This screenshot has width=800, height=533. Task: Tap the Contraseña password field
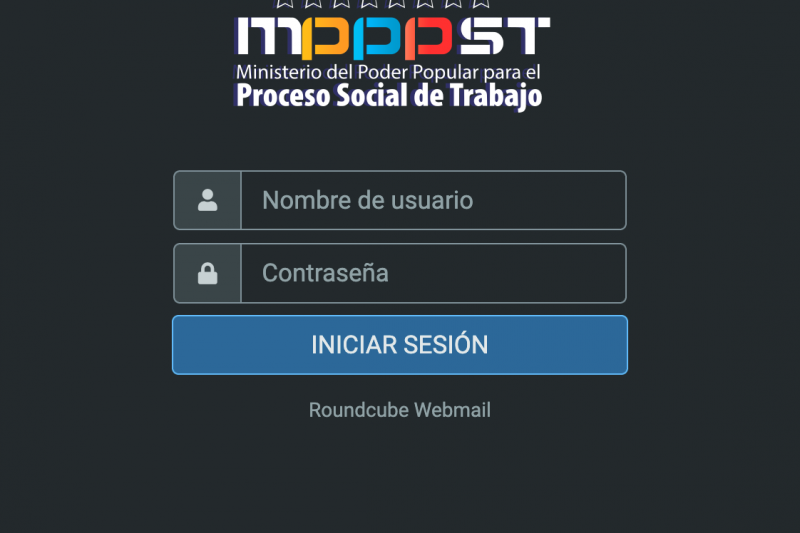[432, 273]
